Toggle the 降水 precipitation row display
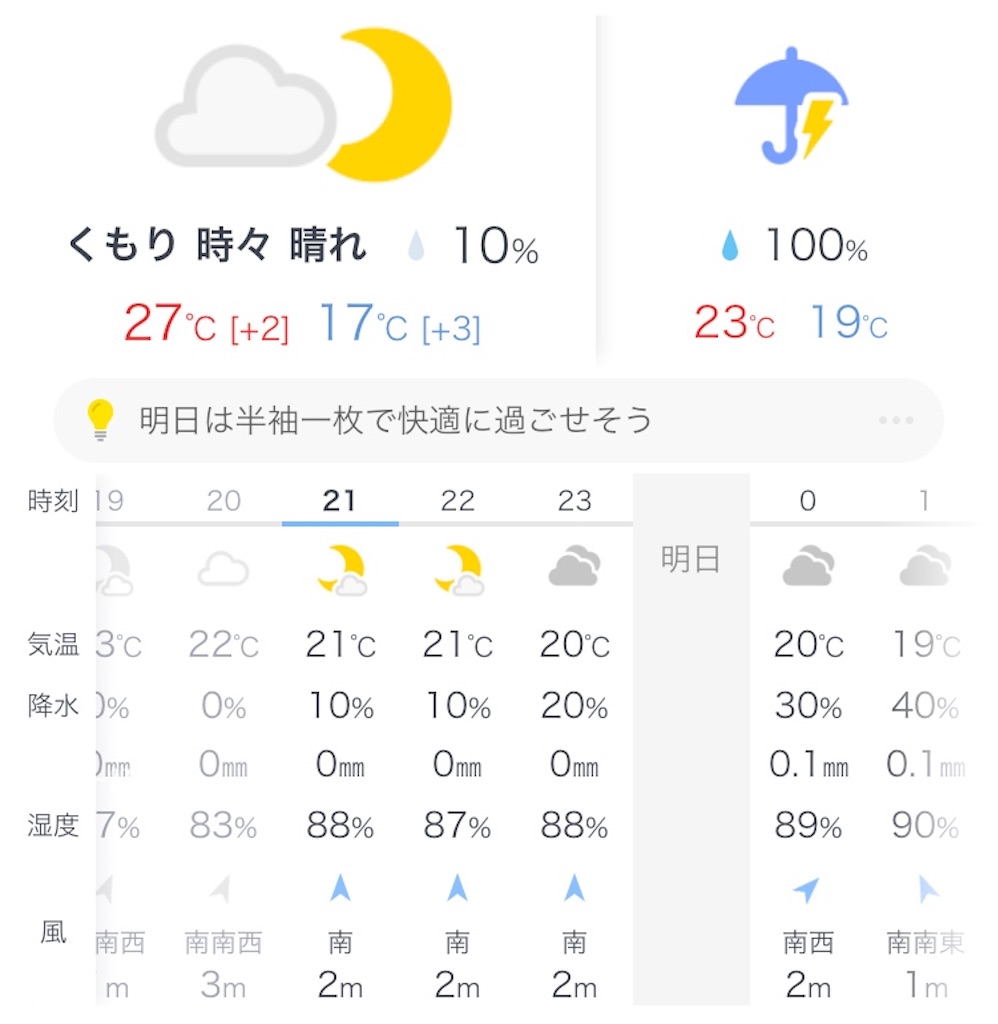 (52, 707)
